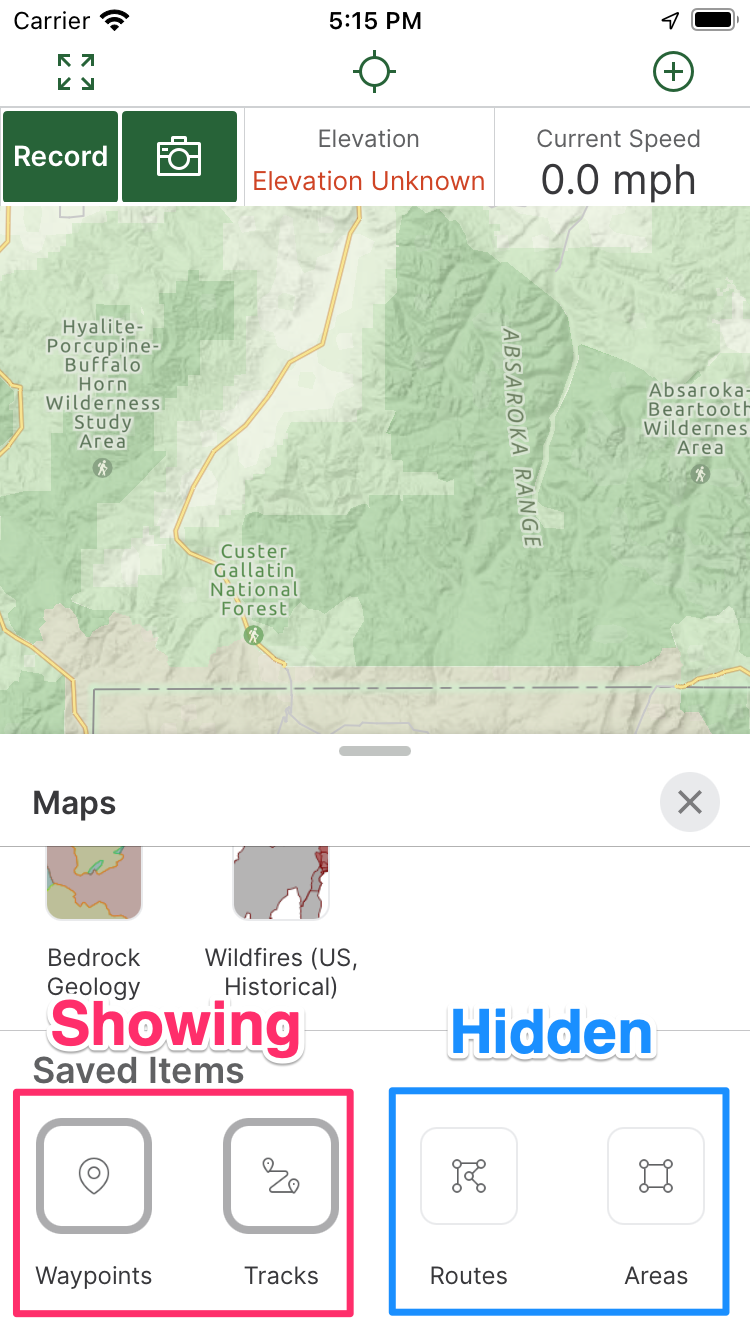Tap the add plus icon
The height and width of the screenshot is (1334, 750).
(673, 72)
